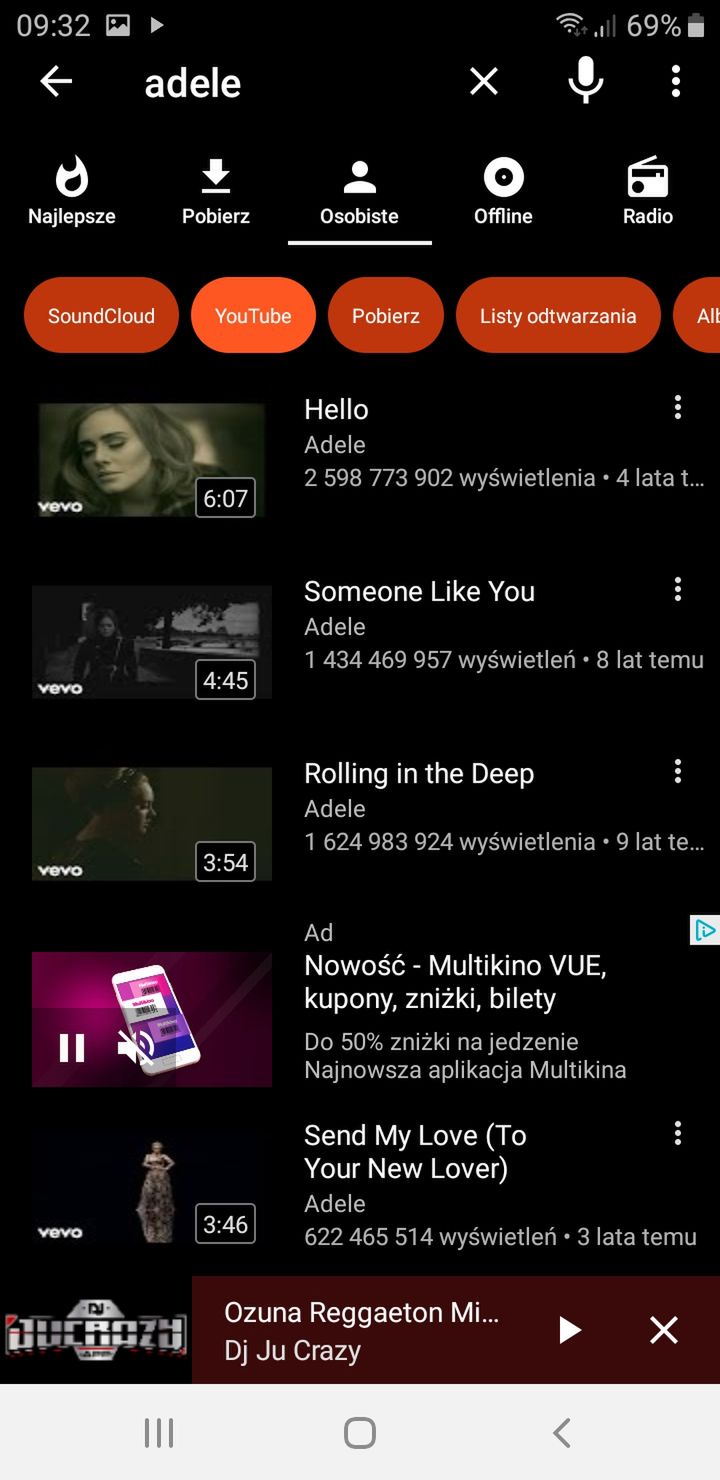Open the Offline tab
The width and height of the screenshot is (720, 1480).
coord(503,191)
